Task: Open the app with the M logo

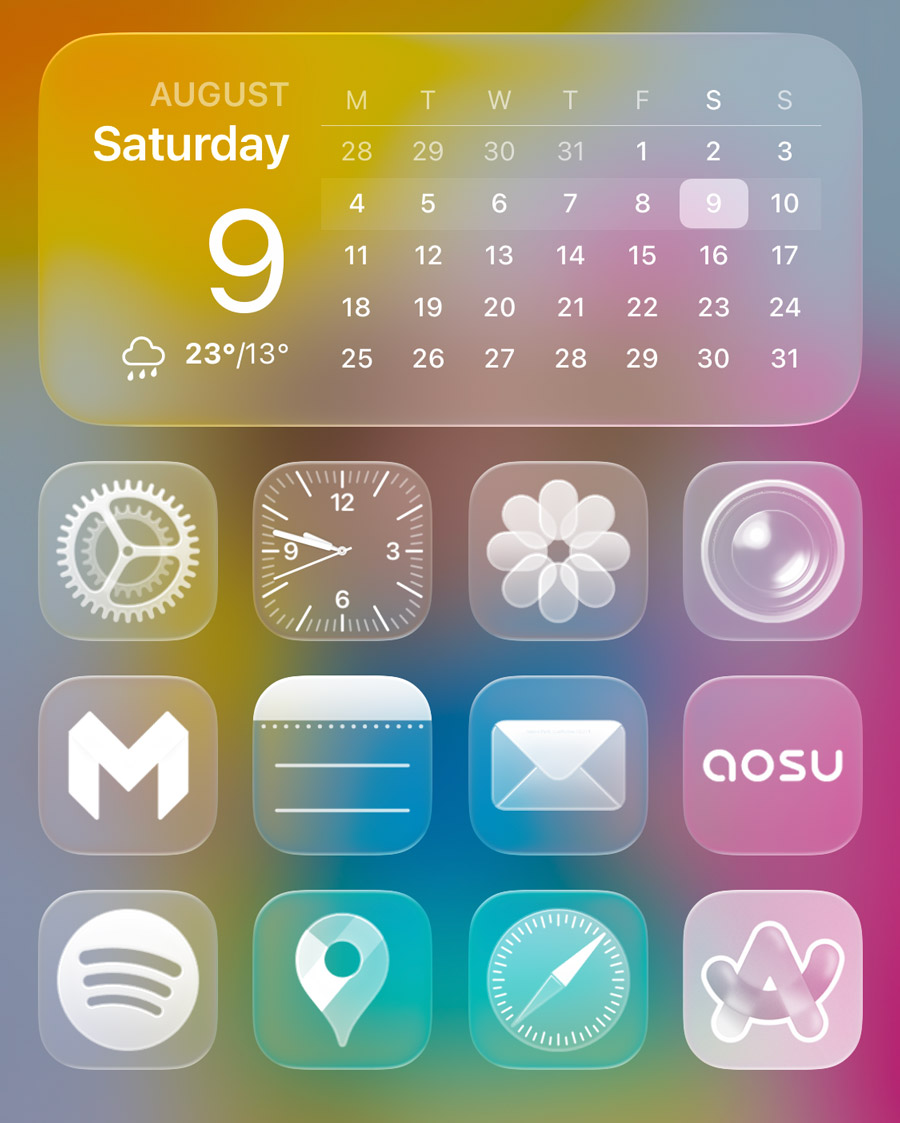Action: (x=128, y=765)
